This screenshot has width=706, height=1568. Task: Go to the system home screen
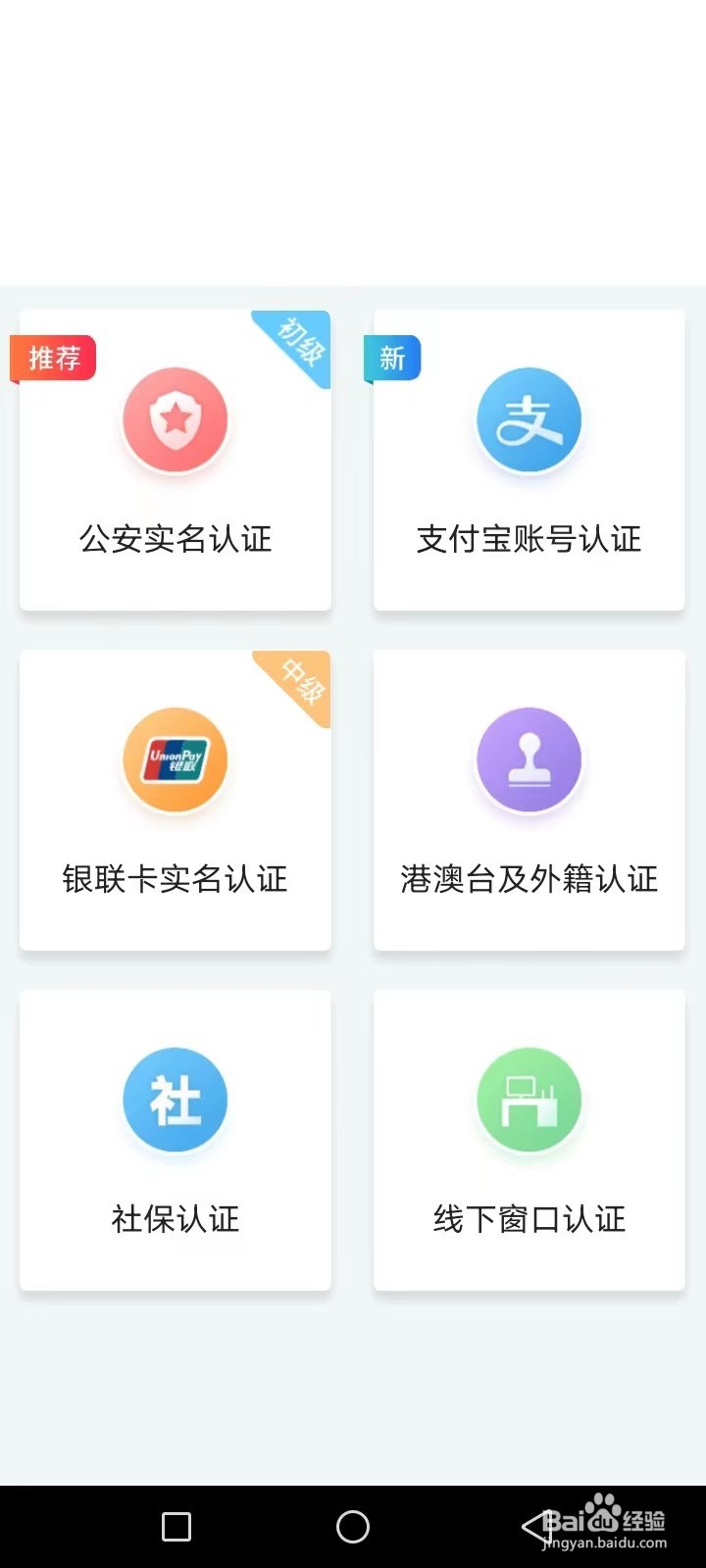pyautogui.click(x=353, y=1526)
